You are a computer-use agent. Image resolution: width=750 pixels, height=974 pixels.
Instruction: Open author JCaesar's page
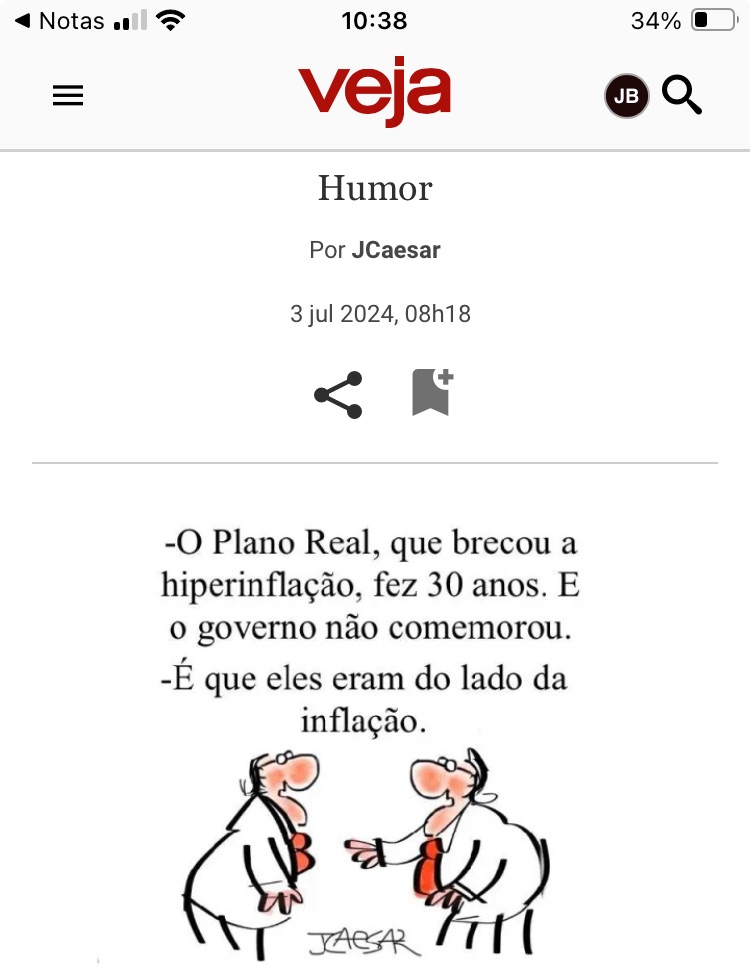click(x=396, y=250)
